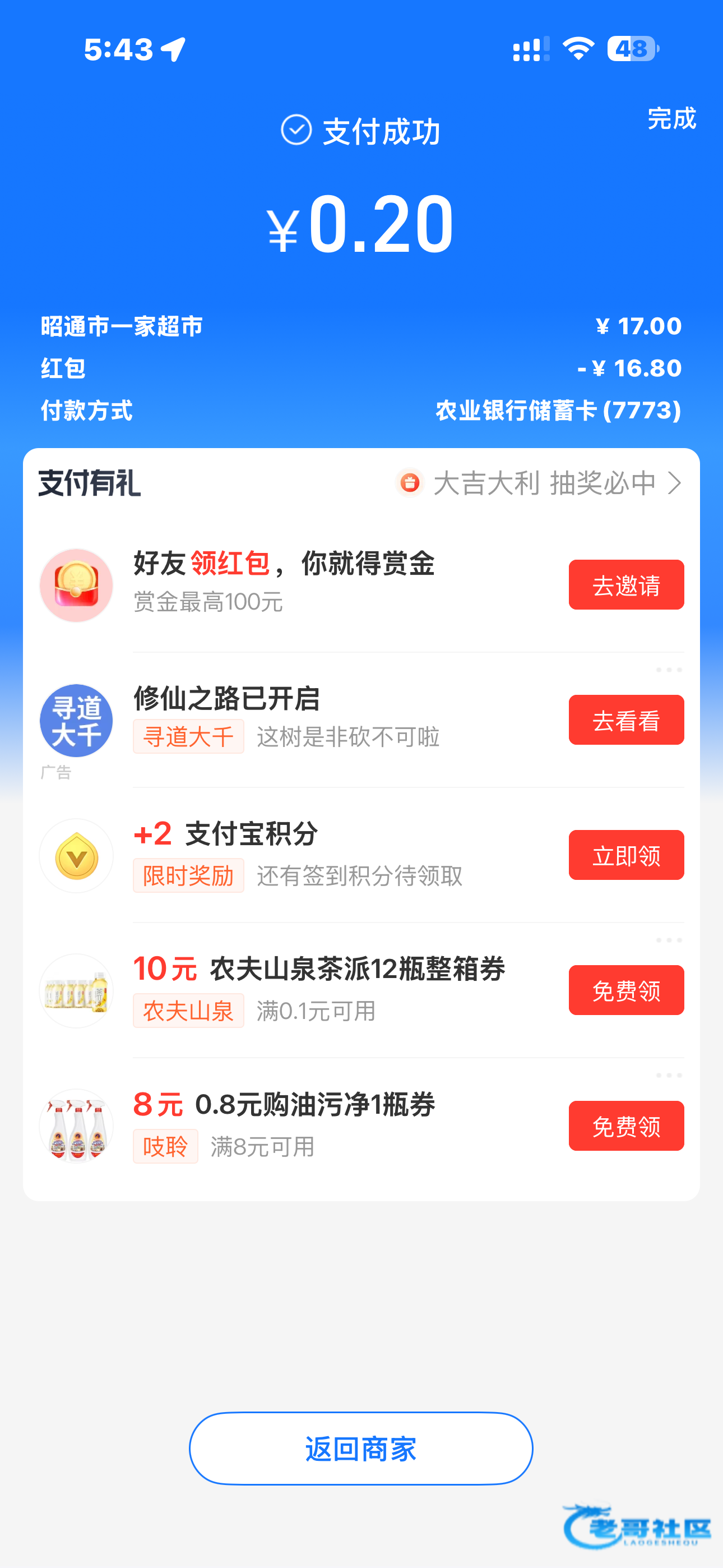Screen dimensions: 723x1568
Task: Tap 完成 to finish
Action: [671, 118]
